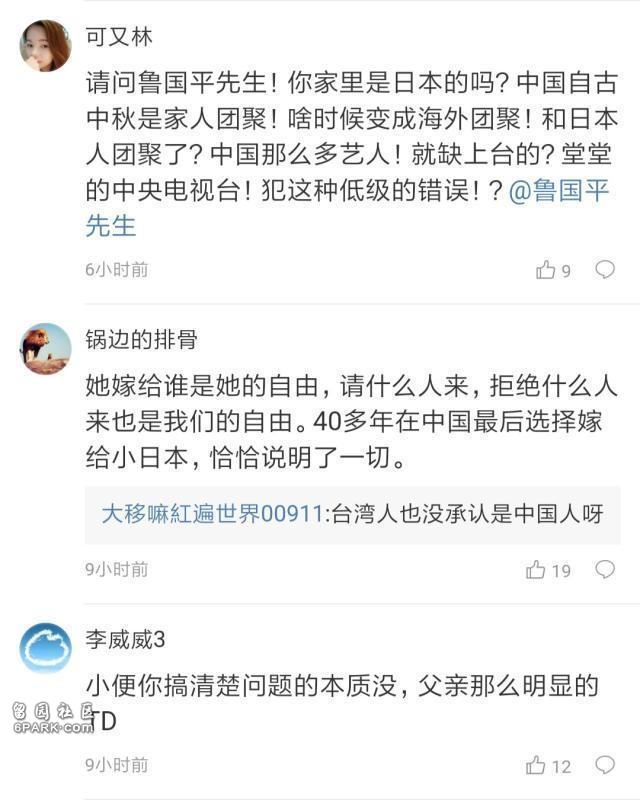Viewport: 640px width, 800px height.
Task: Open 可又林's profile avatar
Action: [x=46, y=46]
